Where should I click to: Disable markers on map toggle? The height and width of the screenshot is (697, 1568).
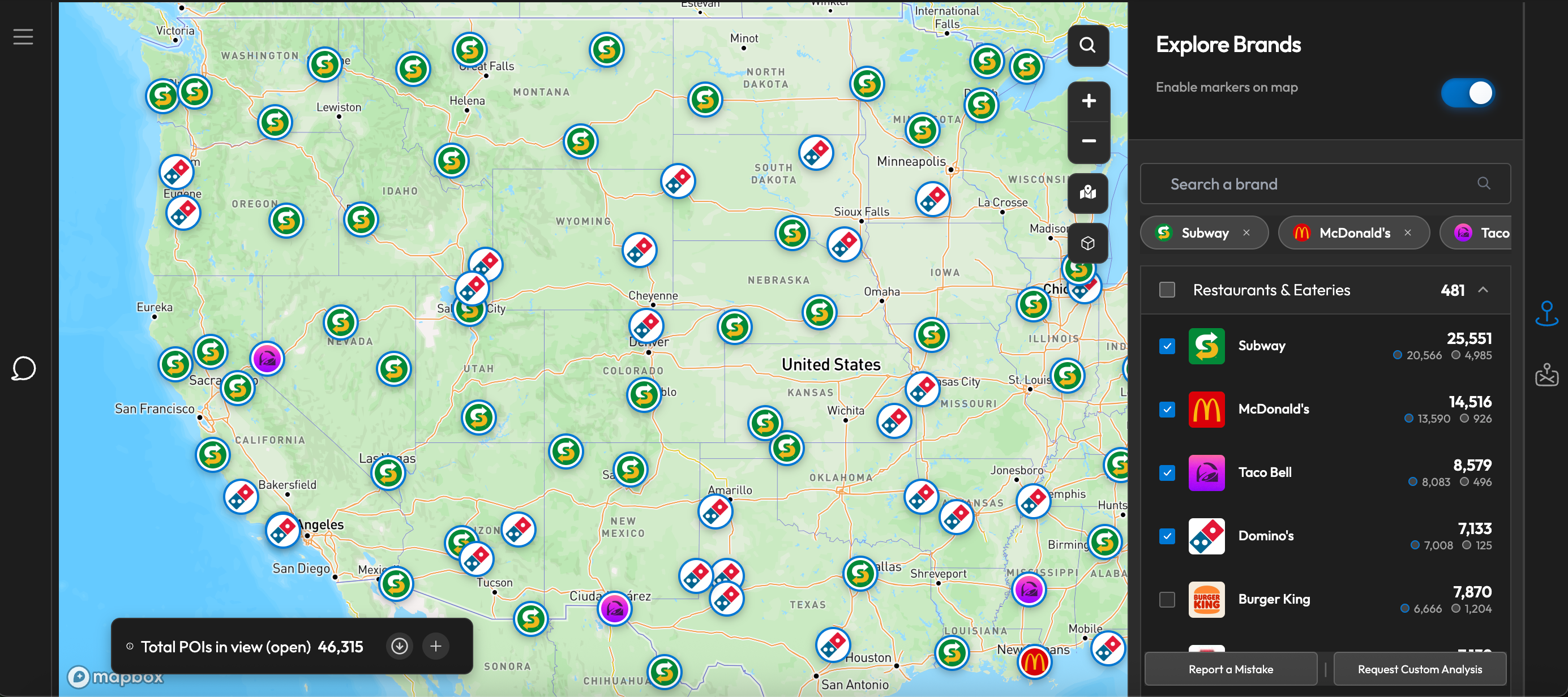click(1467, 93)
